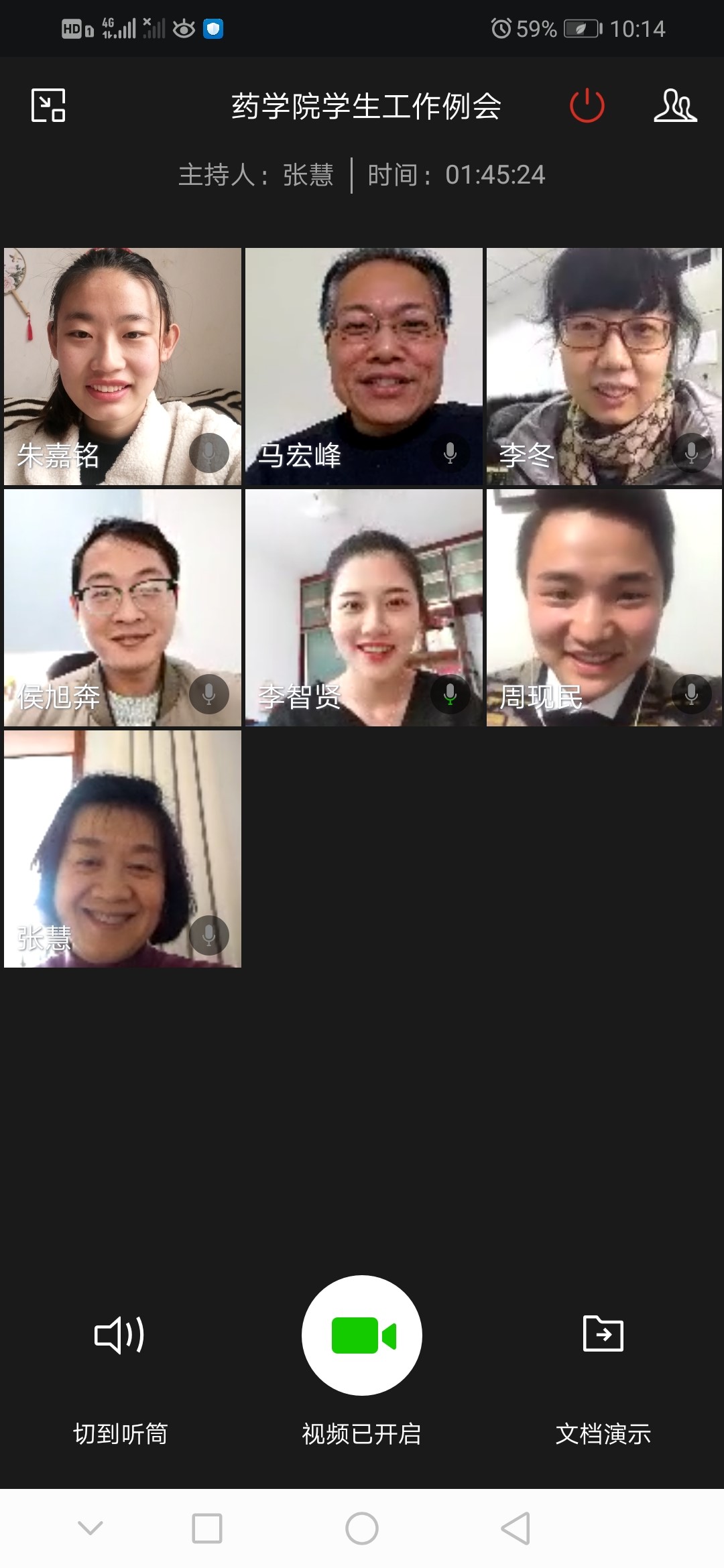Go to the phone home screen

pyautogui.click(x=362, y=1528)
